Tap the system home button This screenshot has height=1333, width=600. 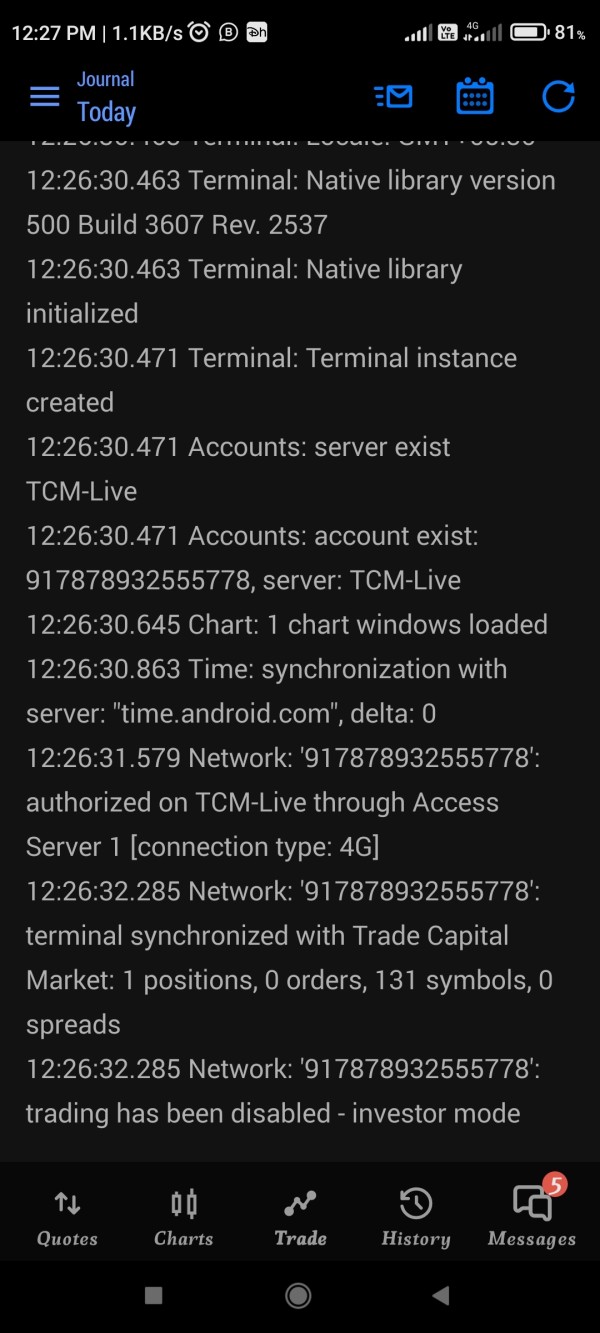pos(298,1296)
